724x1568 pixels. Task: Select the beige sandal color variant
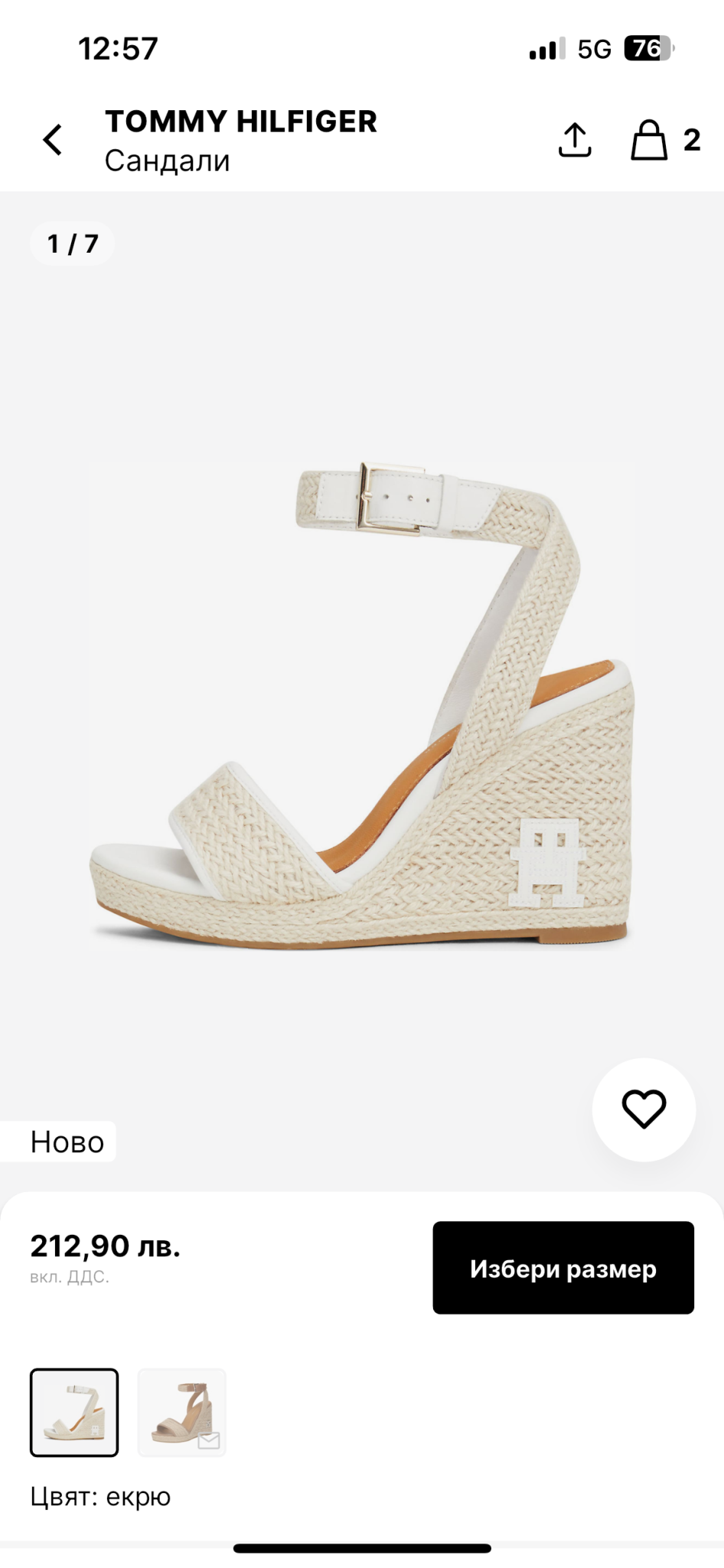coord(181,1413)
